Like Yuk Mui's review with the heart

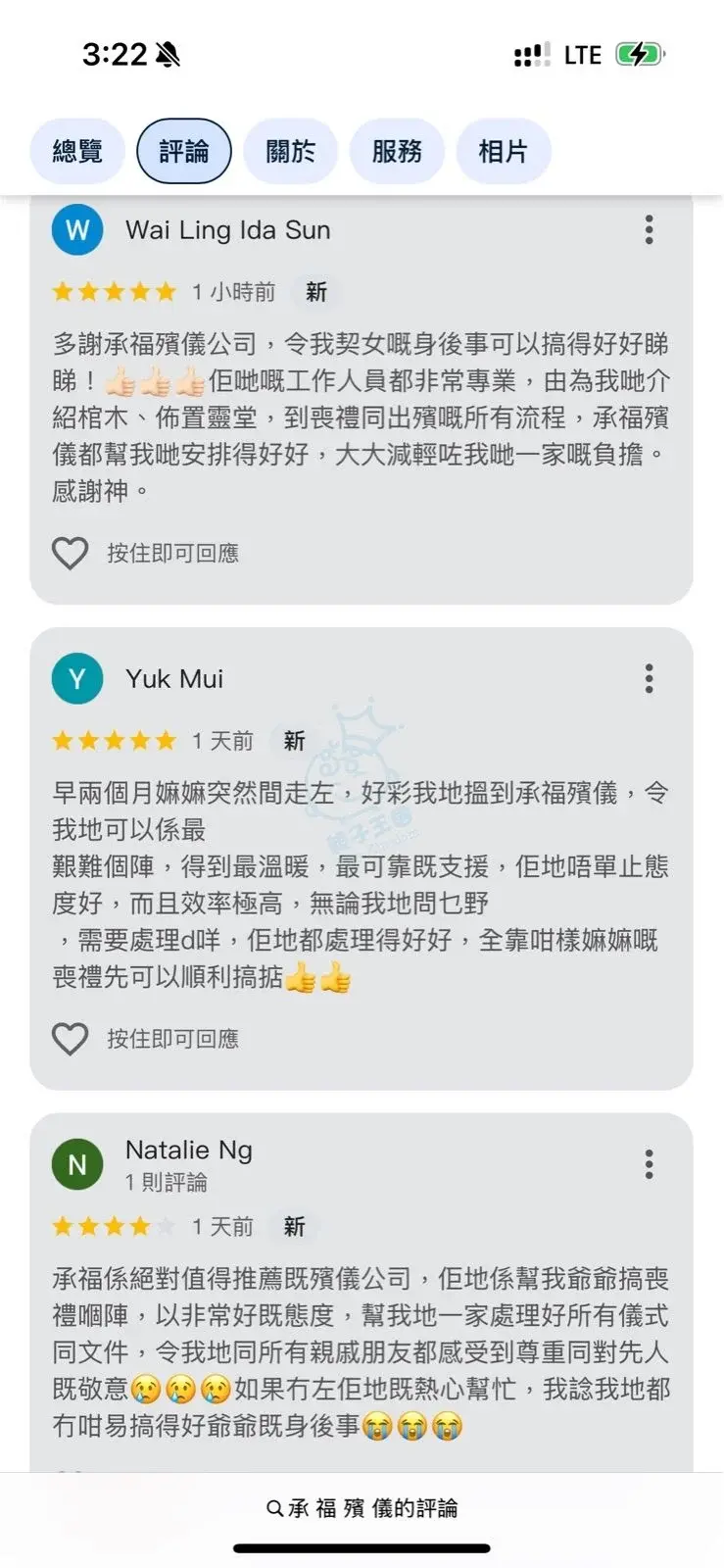click(x=70, y=1039)
